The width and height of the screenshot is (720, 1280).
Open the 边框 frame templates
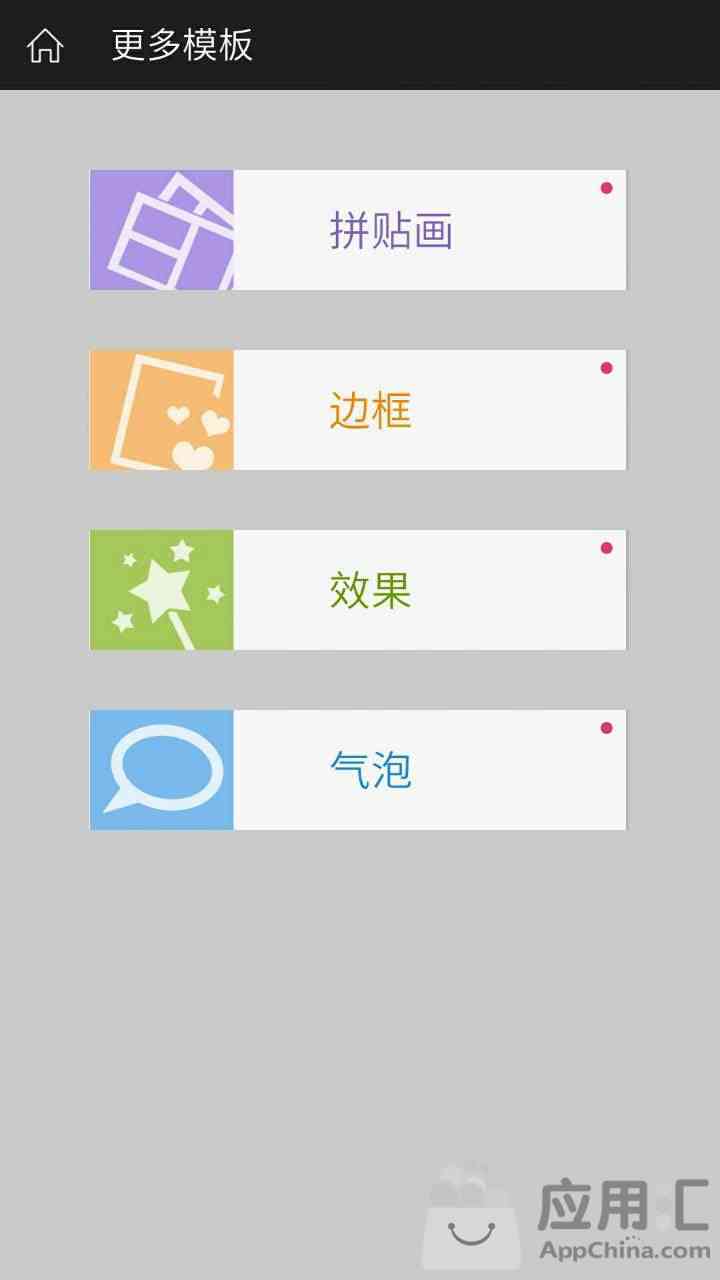358,410
